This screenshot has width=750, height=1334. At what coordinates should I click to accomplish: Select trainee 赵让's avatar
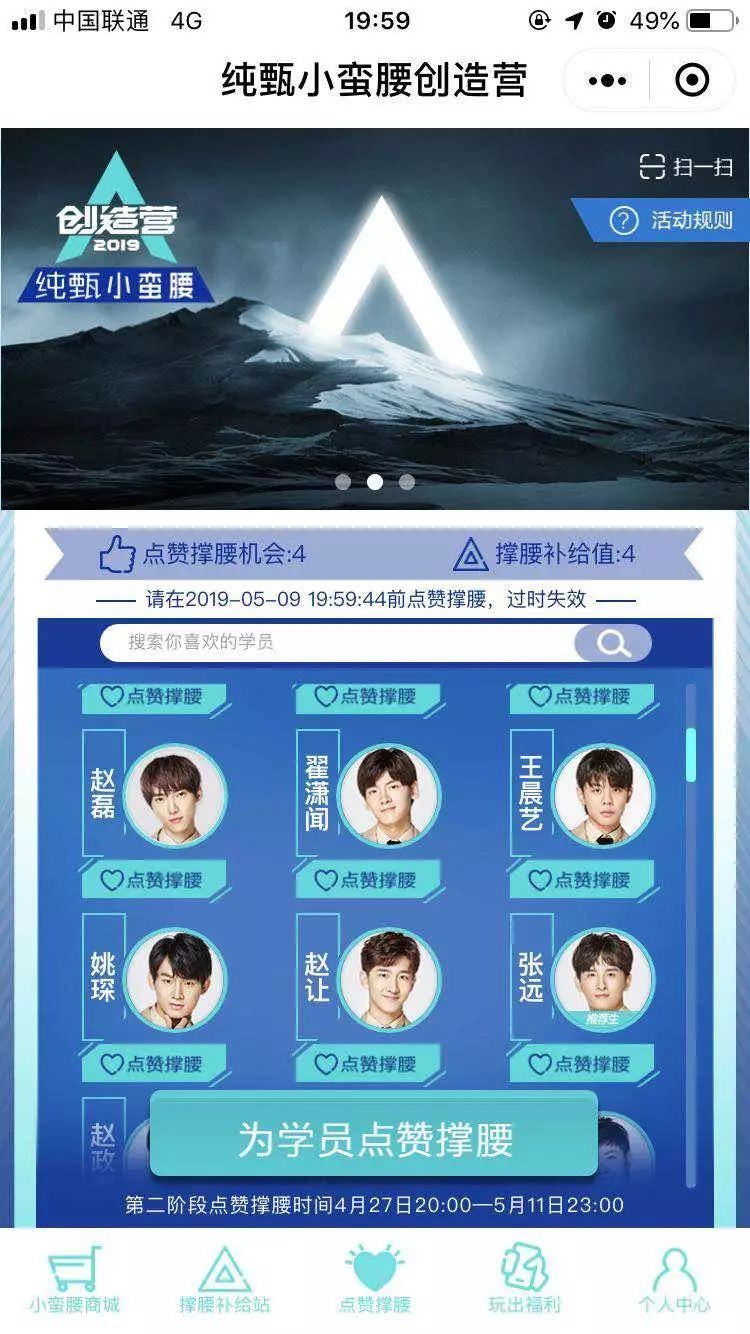point(389,979)
